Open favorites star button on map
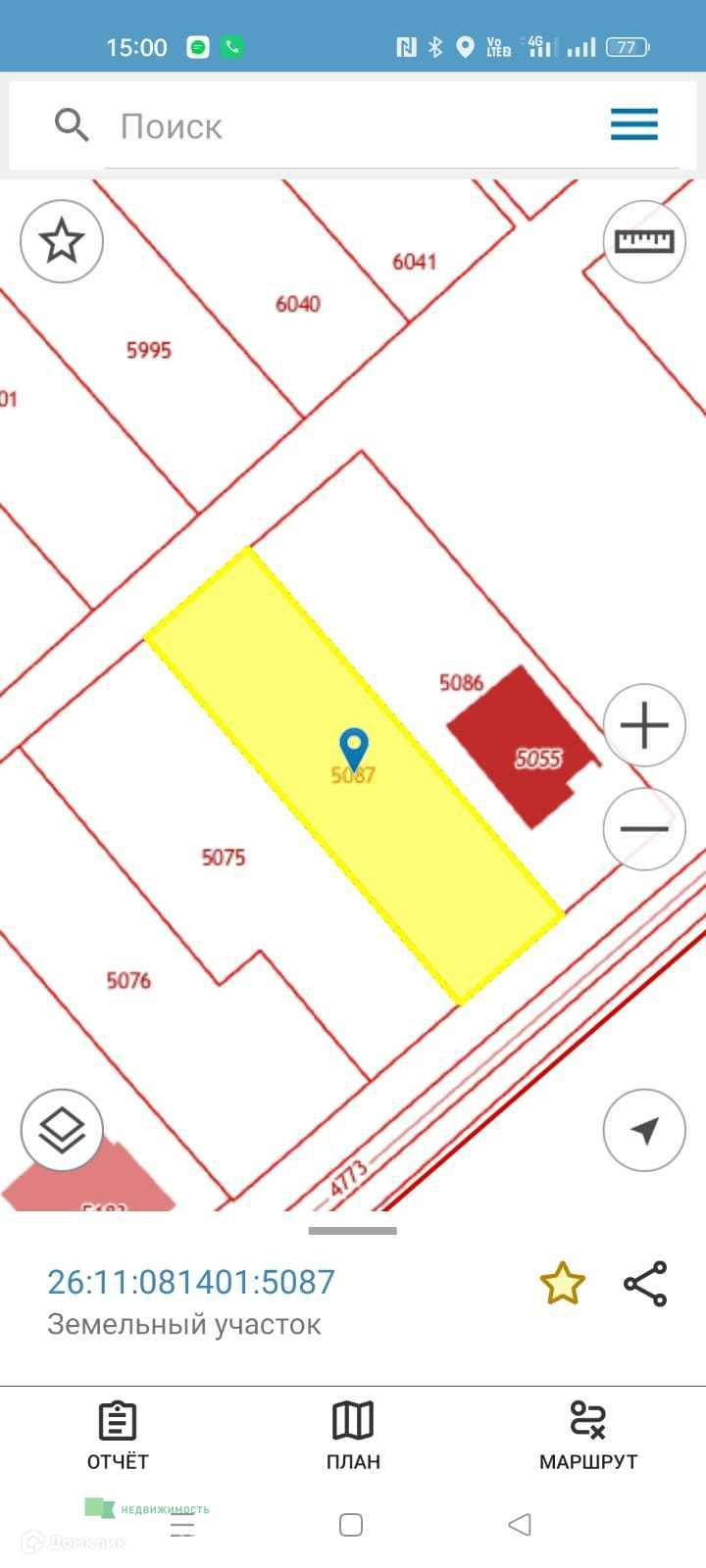 [62, 241]
